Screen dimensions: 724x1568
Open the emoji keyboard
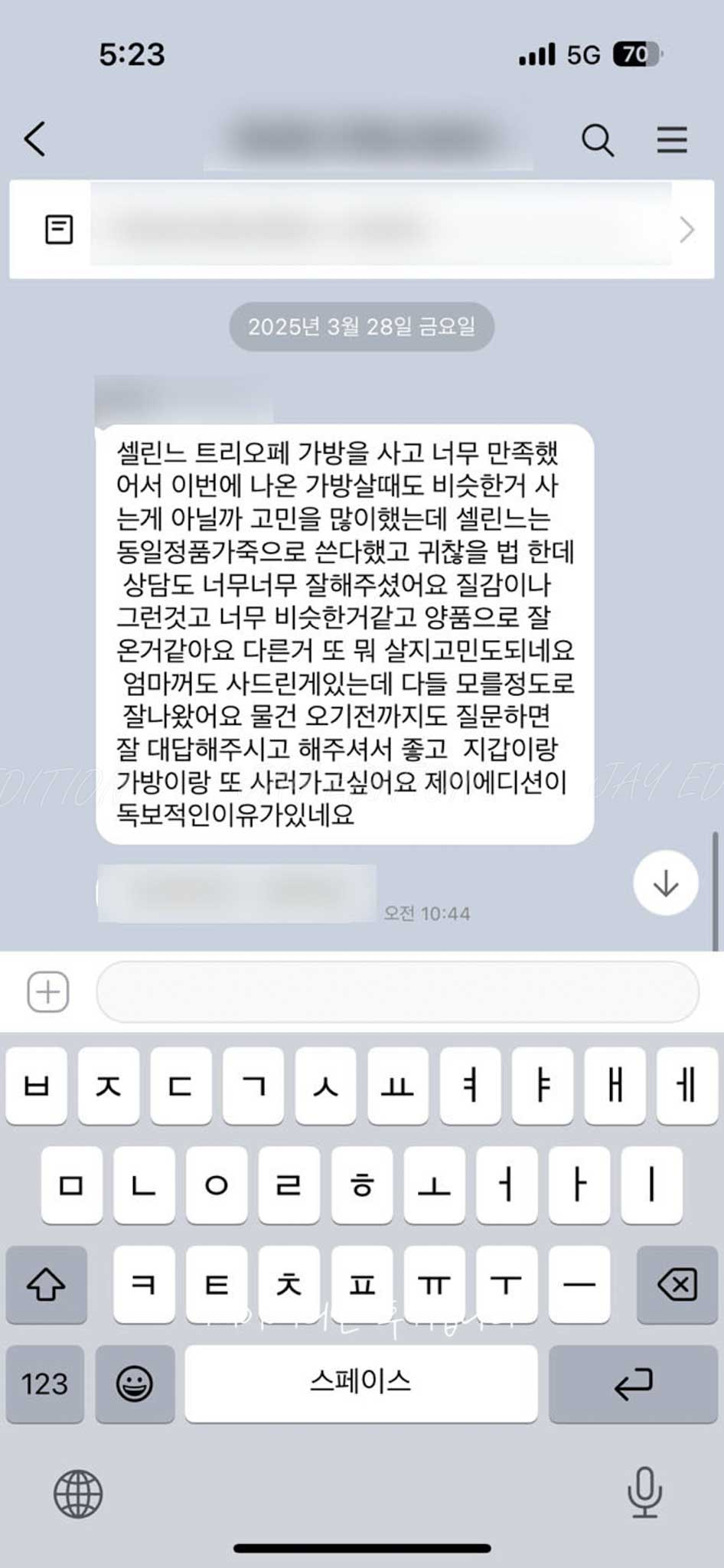click(135, 1384)
